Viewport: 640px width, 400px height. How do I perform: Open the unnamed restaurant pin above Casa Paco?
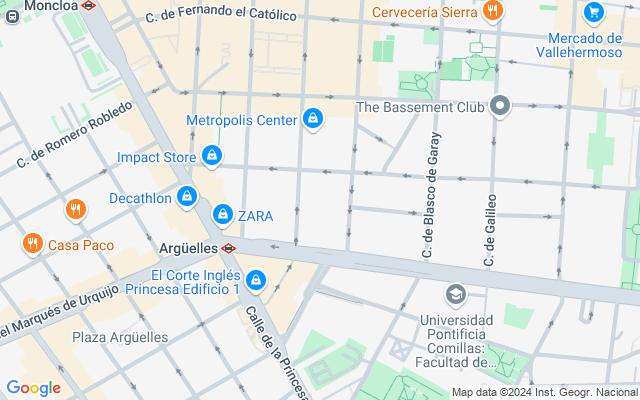click(76, 210)
